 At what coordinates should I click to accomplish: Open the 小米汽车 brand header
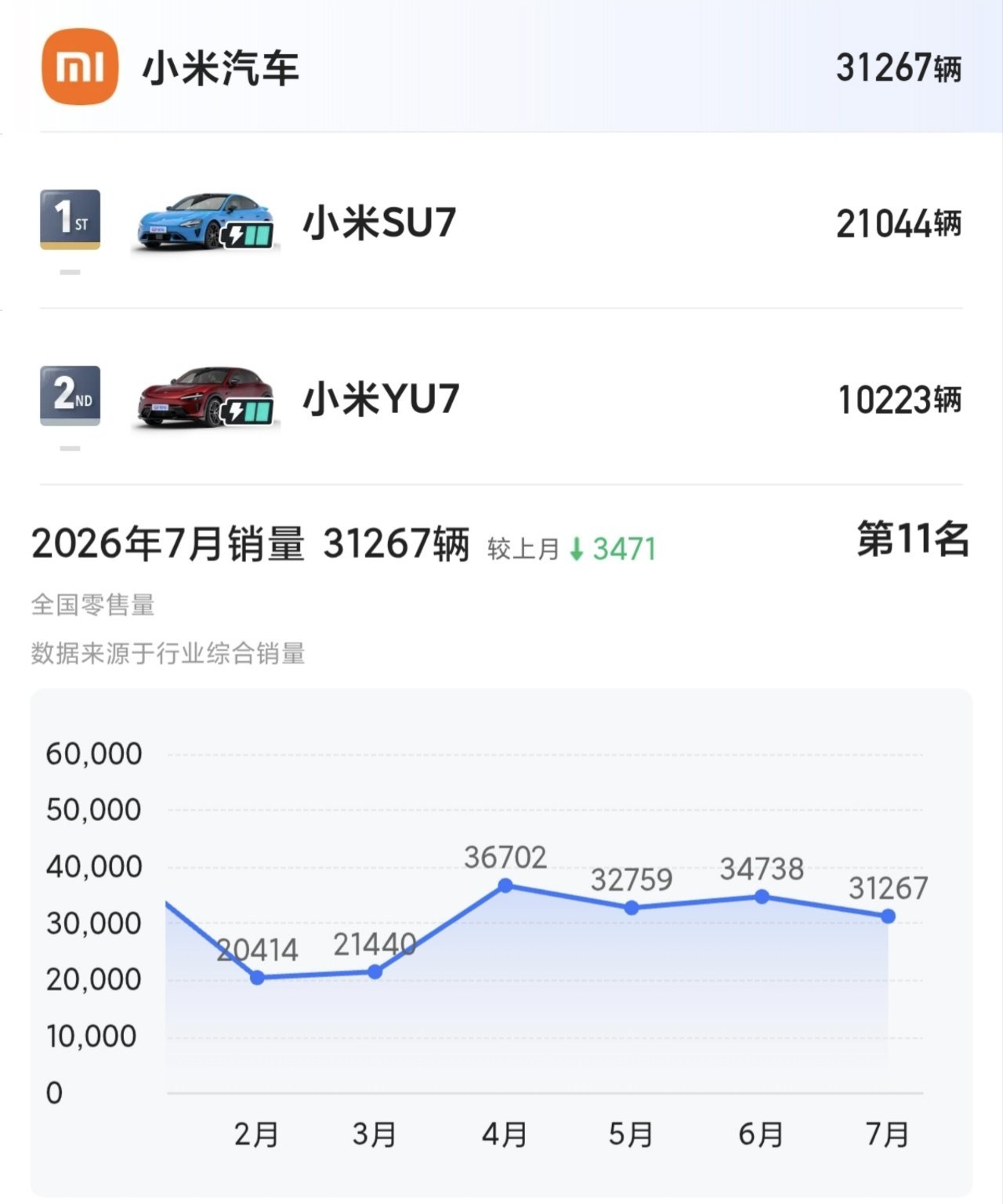point(501,67)
